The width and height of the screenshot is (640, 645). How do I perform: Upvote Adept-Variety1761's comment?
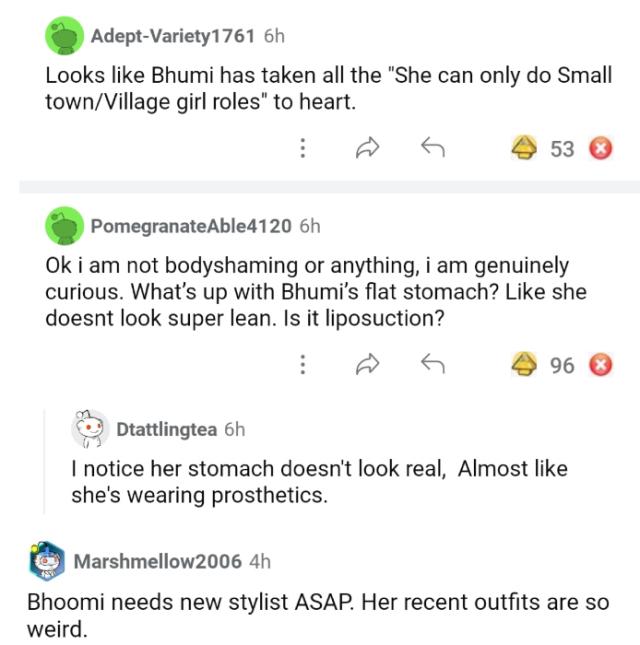coord(523,149)
